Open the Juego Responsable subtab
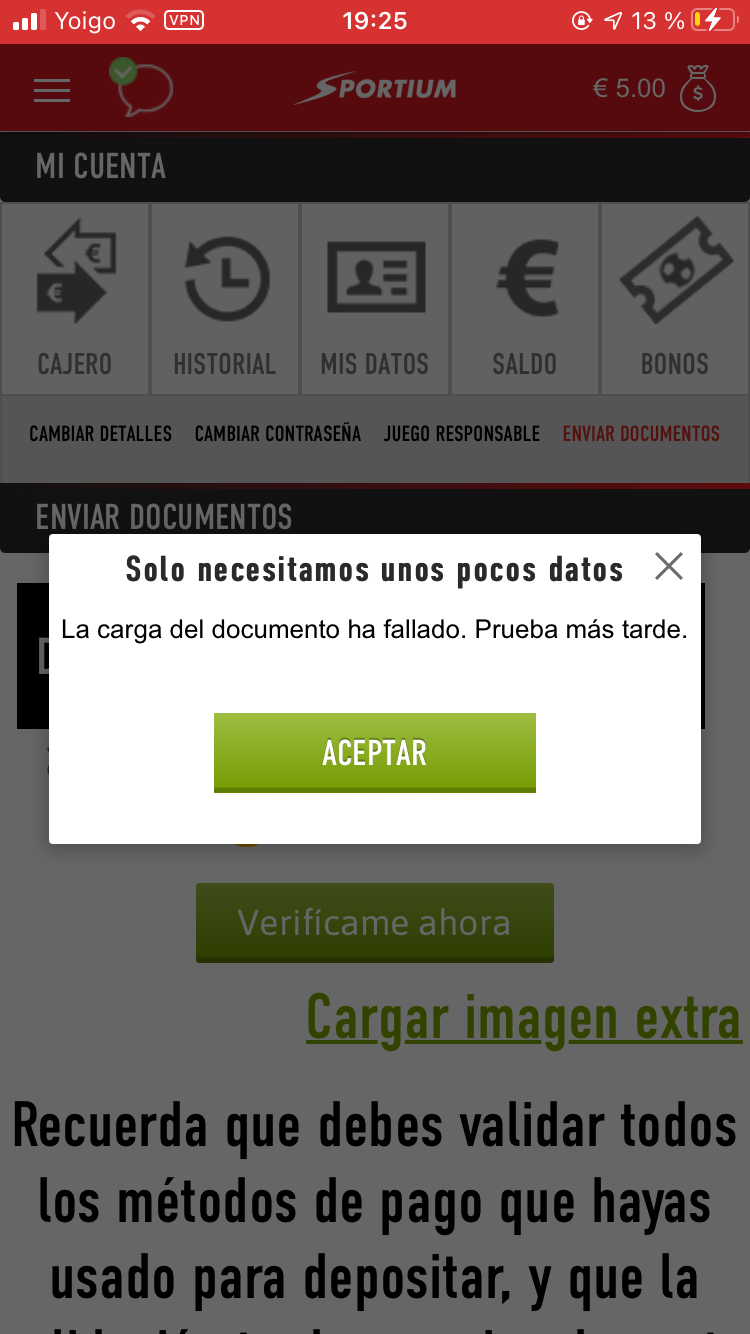Viewport: 750px width, 1334px height. coord(461,434)
